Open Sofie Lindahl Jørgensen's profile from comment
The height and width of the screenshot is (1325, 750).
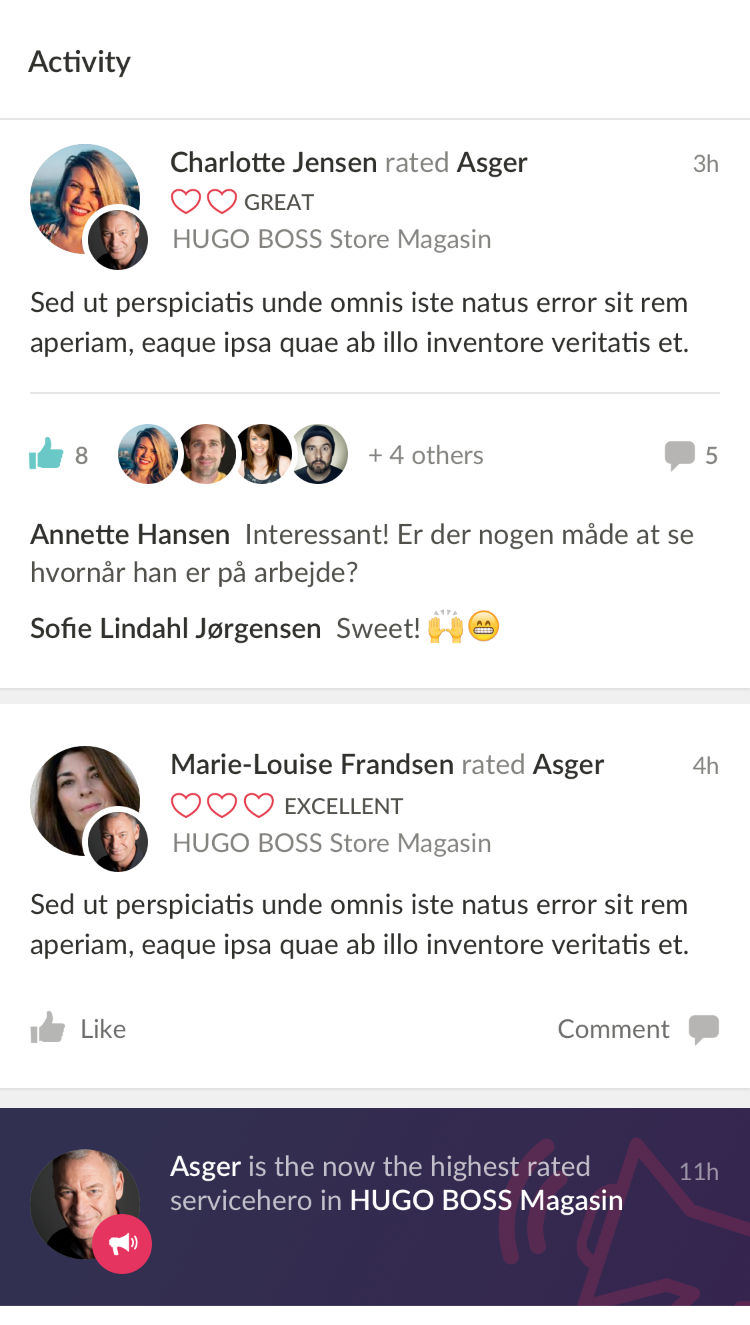click(x=176, y=628)
